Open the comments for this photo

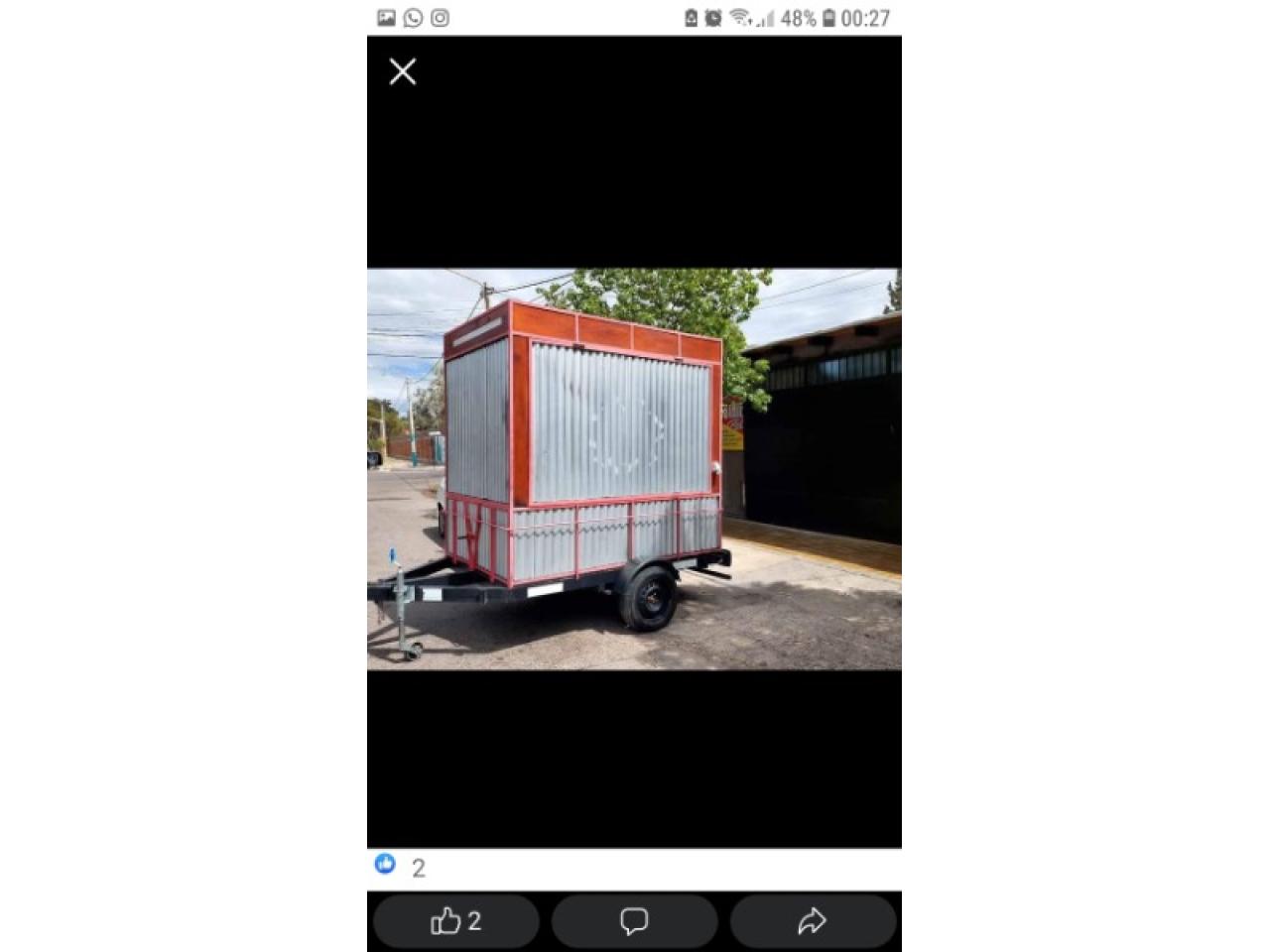click(634, 921)
